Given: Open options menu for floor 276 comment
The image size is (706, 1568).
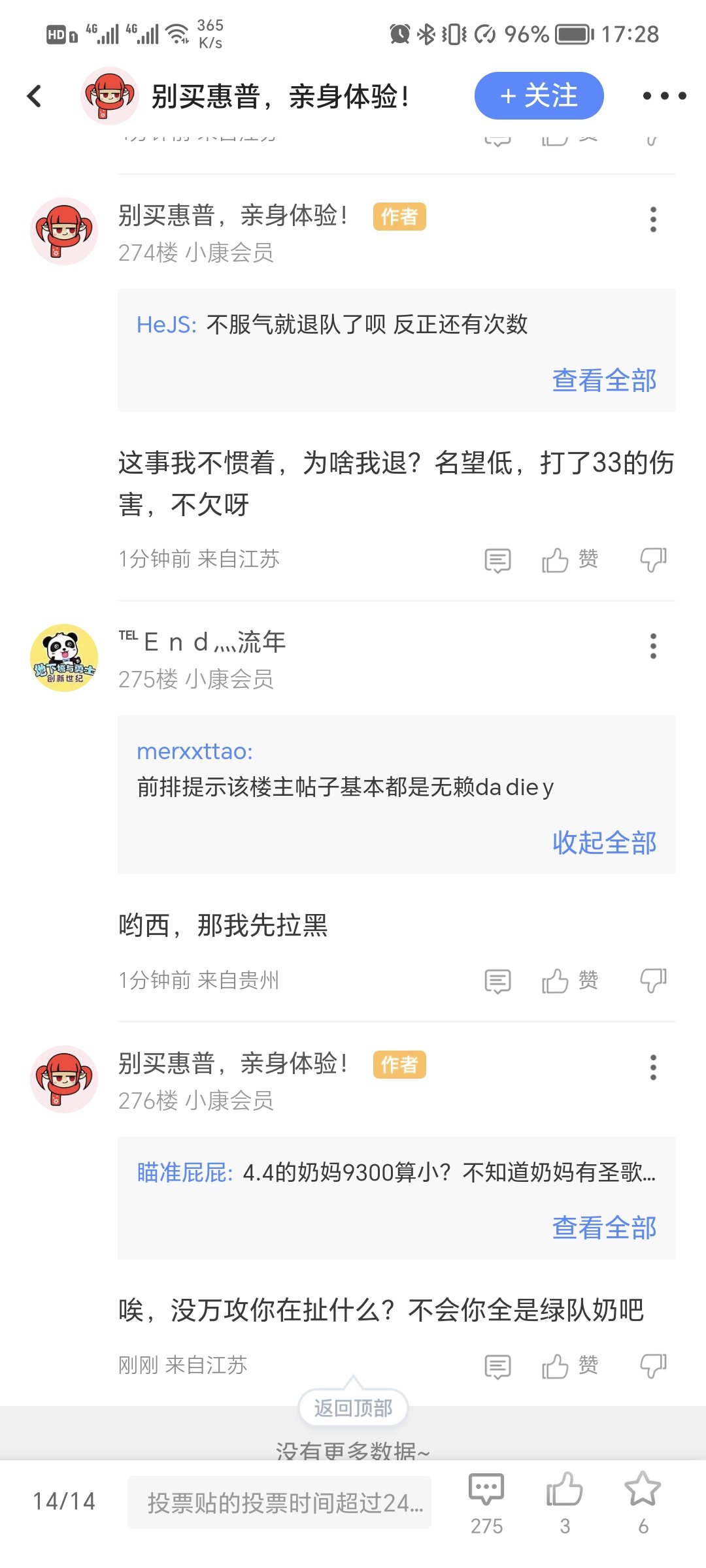Looking at the screenshot, I should (652, 1068).
